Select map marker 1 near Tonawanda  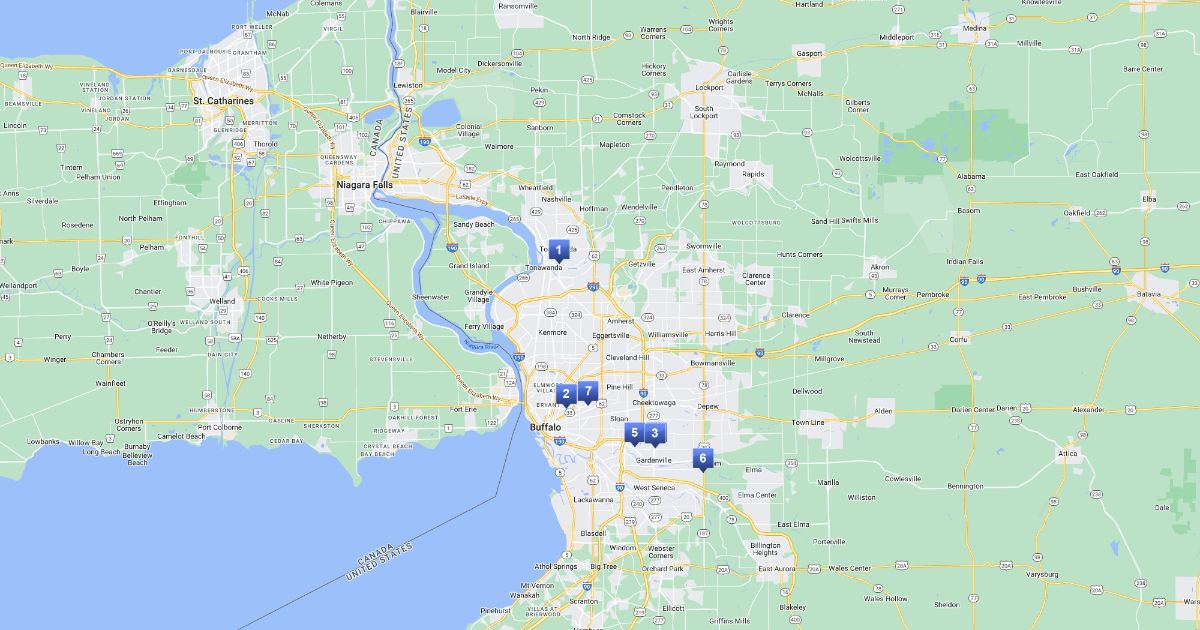coord(559,248)
